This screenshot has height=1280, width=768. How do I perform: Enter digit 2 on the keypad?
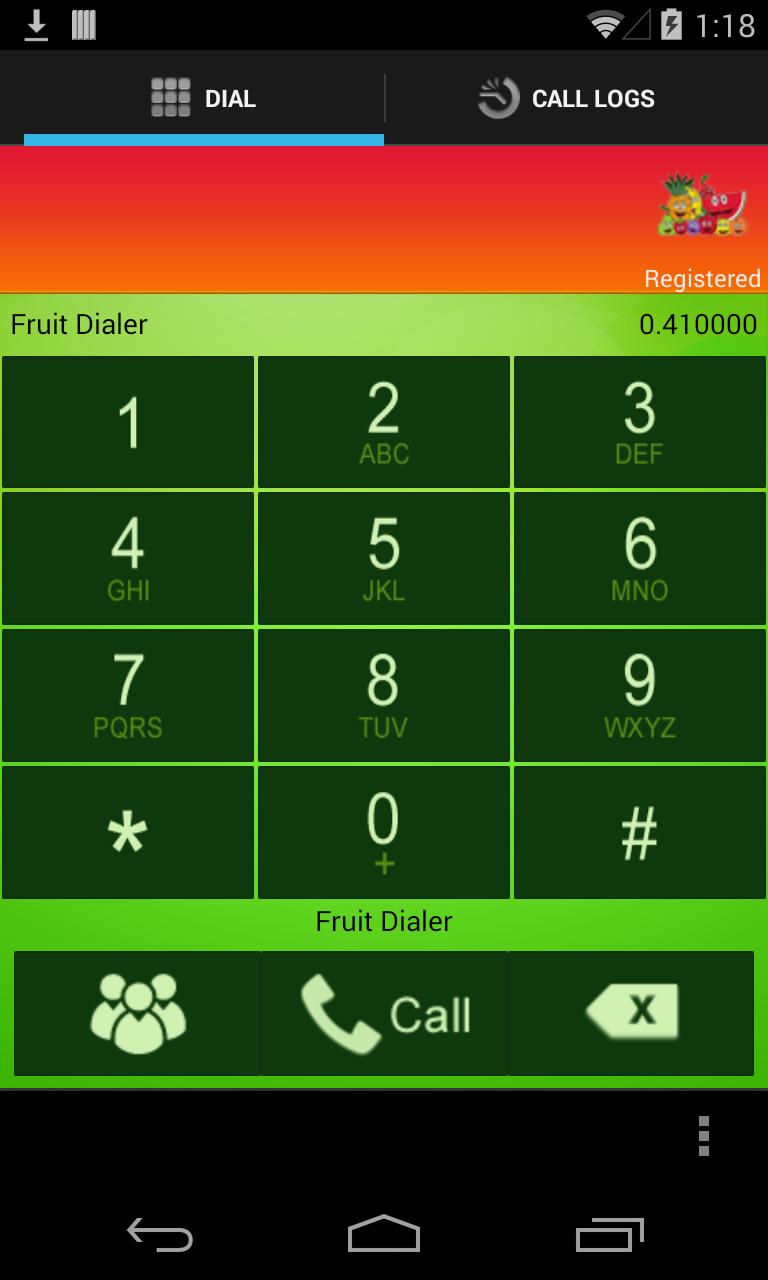click(384, 422)
